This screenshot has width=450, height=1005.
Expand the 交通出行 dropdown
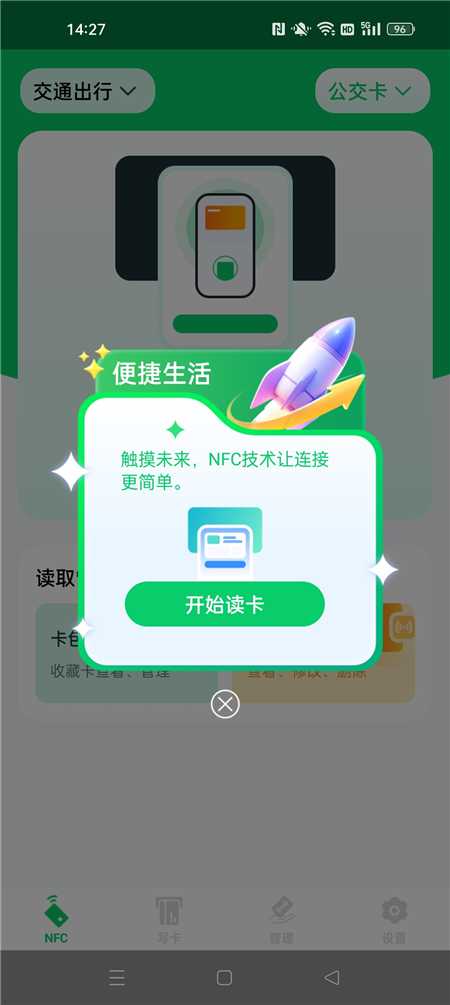[87, 91]
